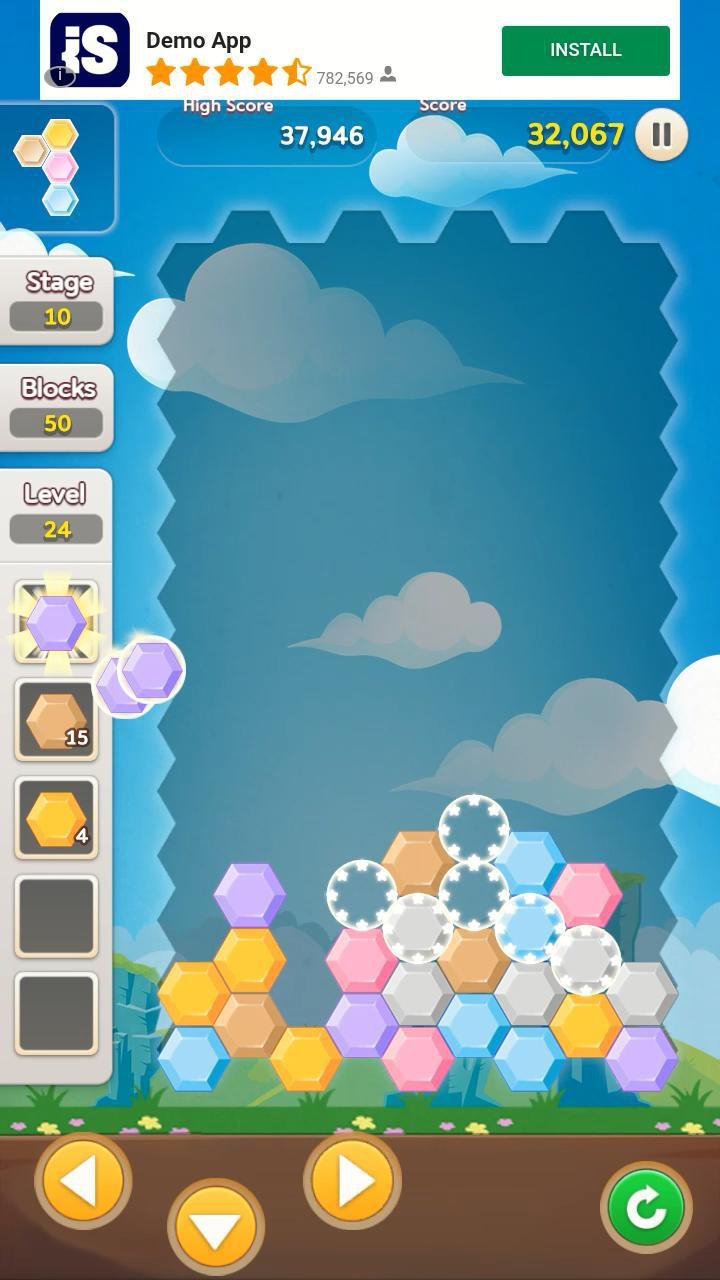Viewport: 720px width, 1280px height.
Task: Move the falling piece left
Action: tap(83, 1182)
